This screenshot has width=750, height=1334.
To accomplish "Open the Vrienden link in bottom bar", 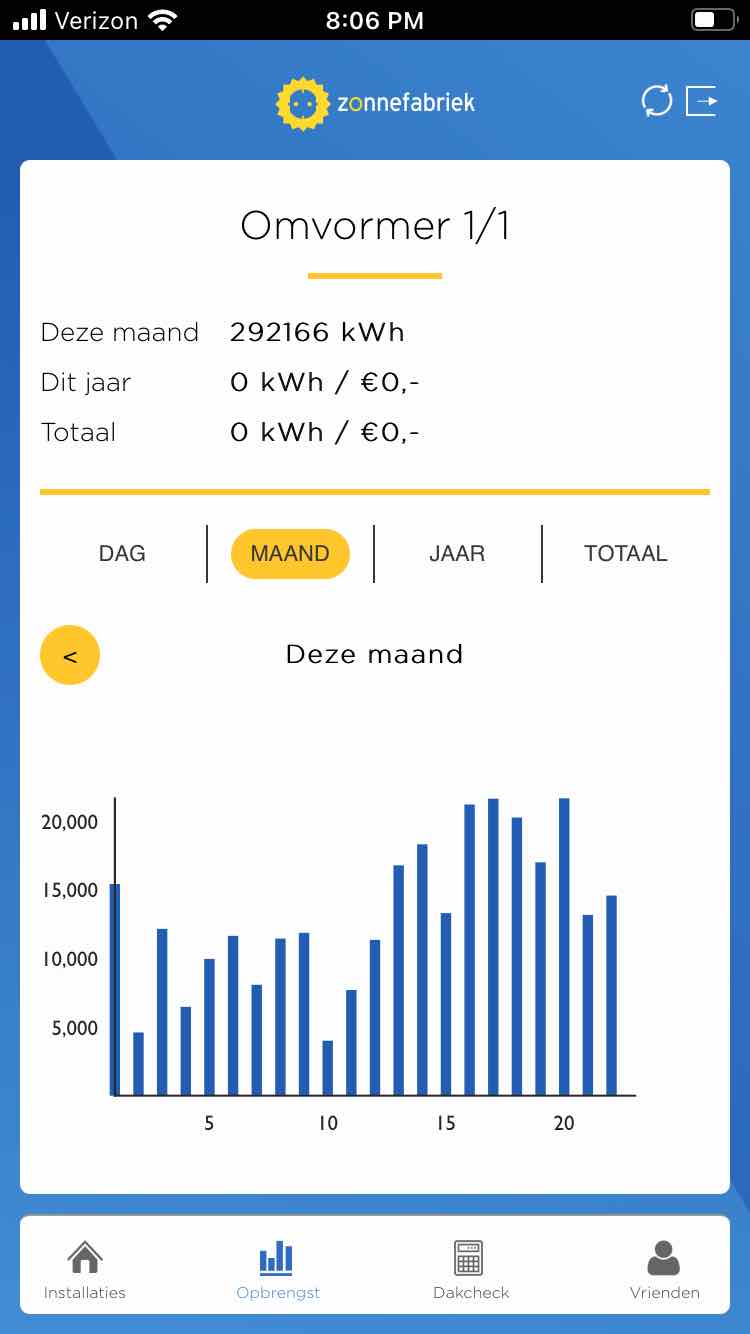I will point(664,1292).
